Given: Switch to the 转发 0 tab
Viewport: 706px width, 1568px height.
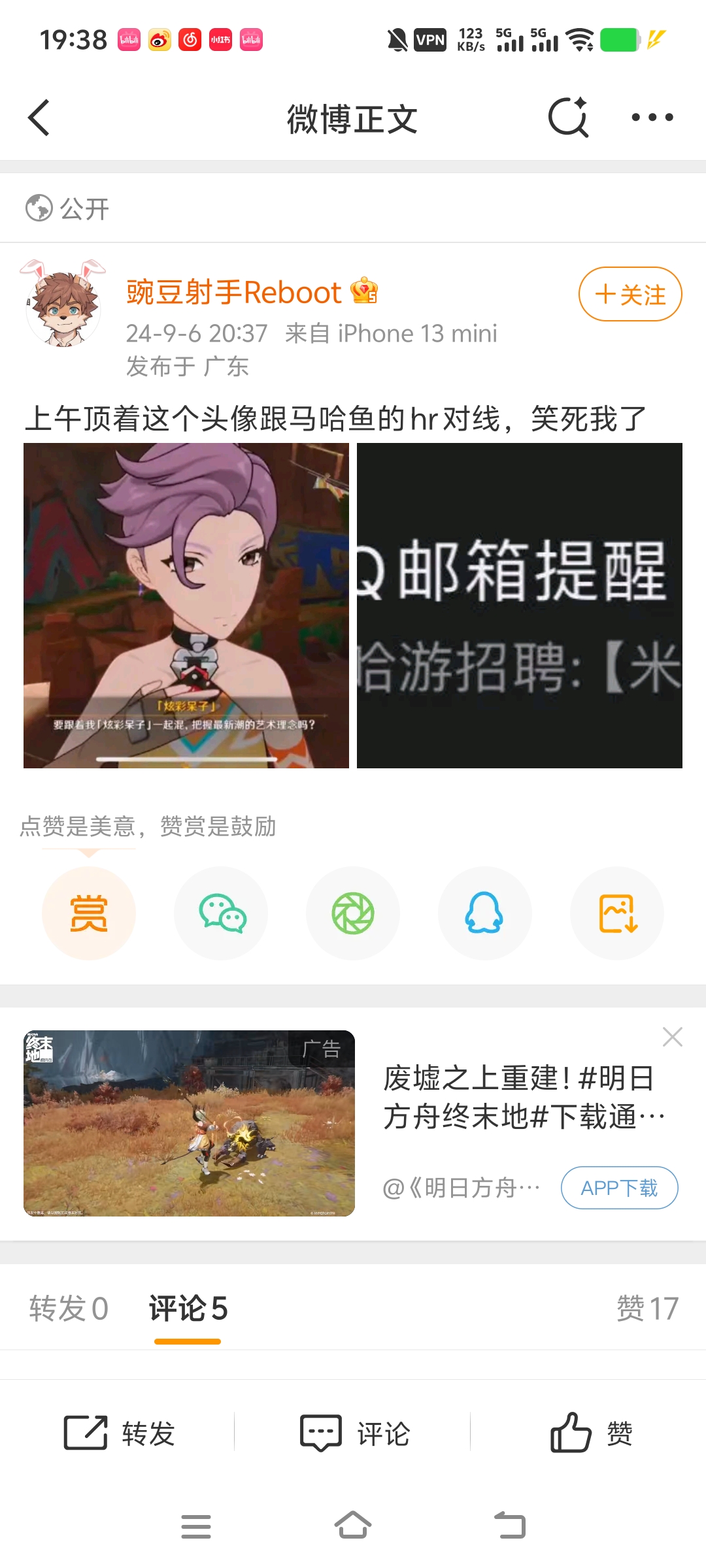Looking at the screenshot, I should point(69,1309).
